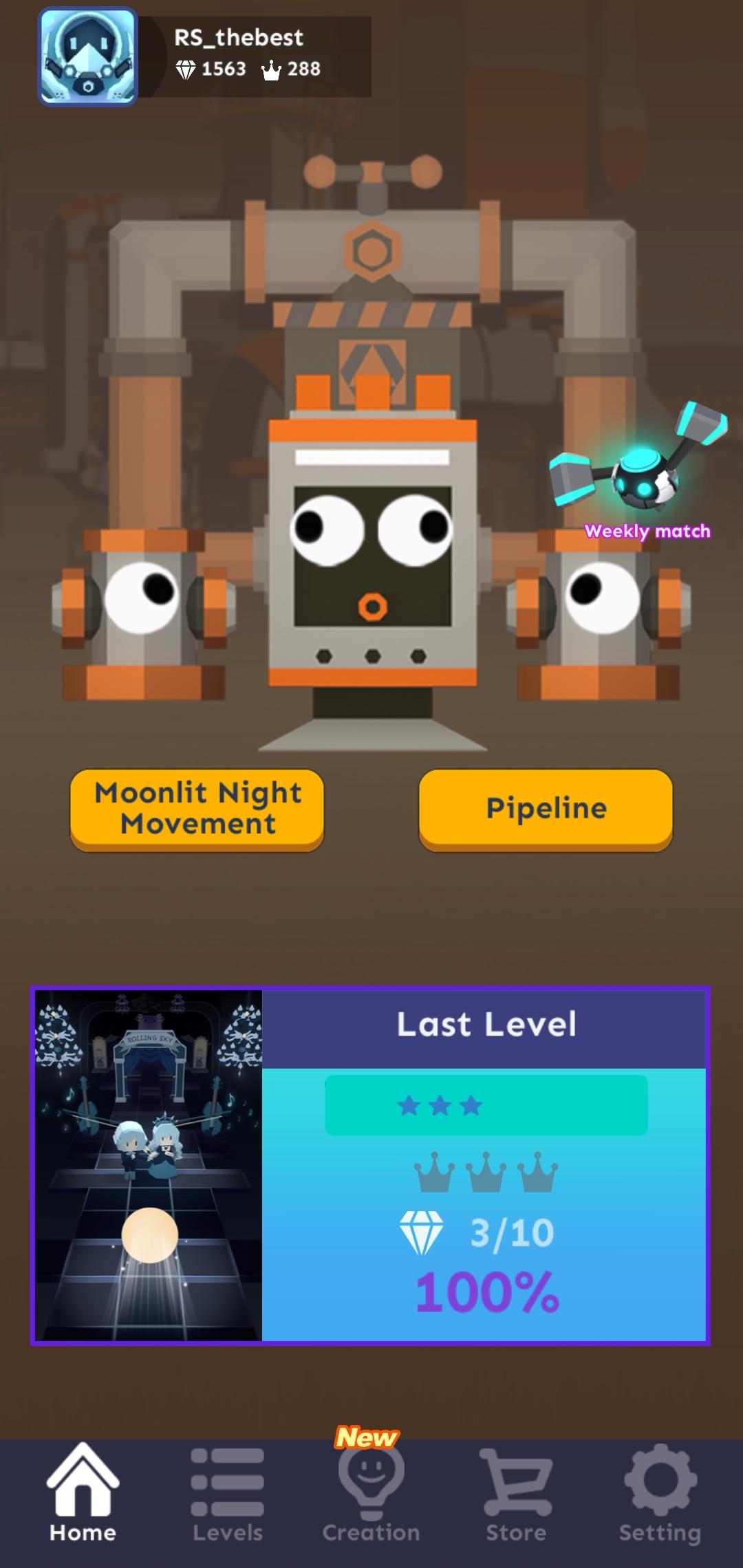Open the Last Level card
The image size is (743, 1568).
(x=370, y=1165)
